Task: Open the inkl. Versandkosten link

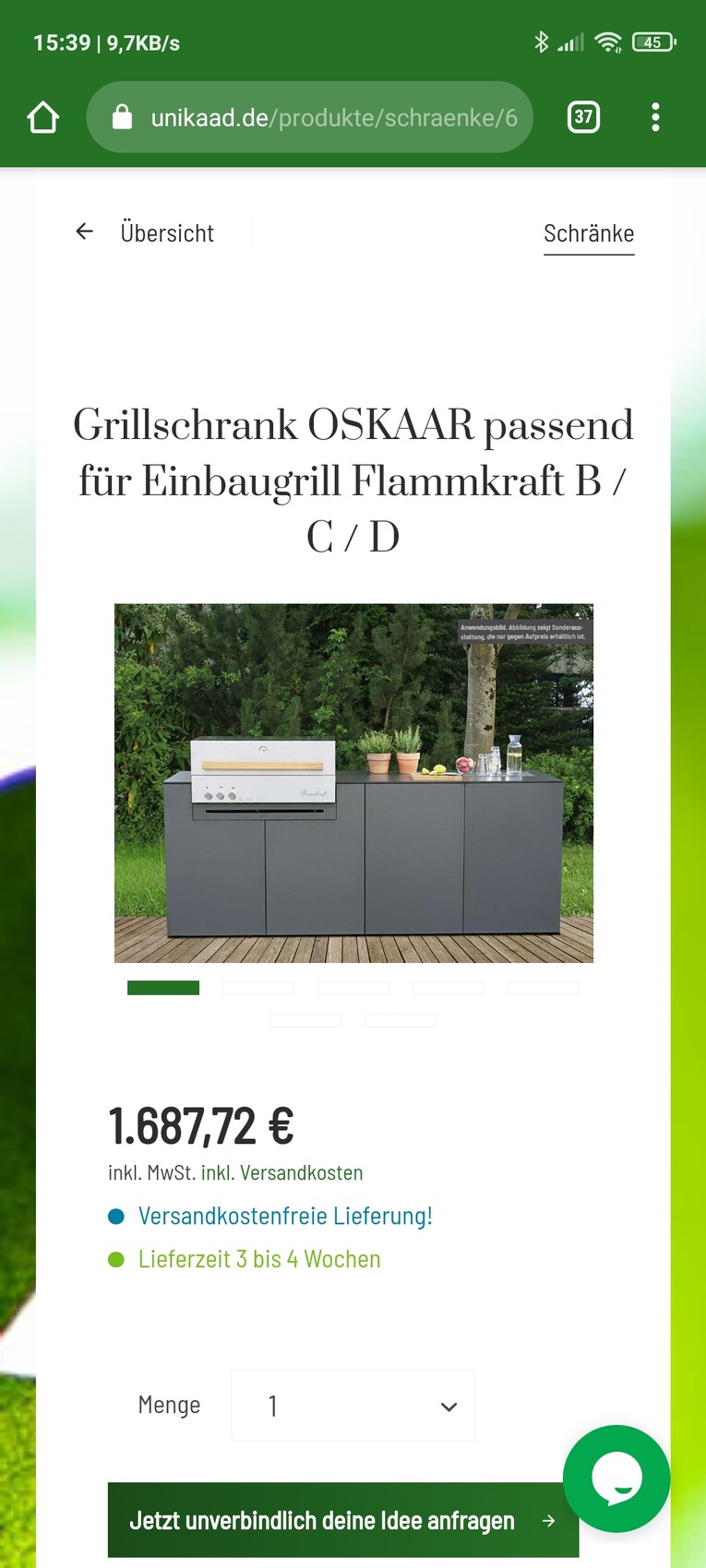Action: coord(281,1173)
